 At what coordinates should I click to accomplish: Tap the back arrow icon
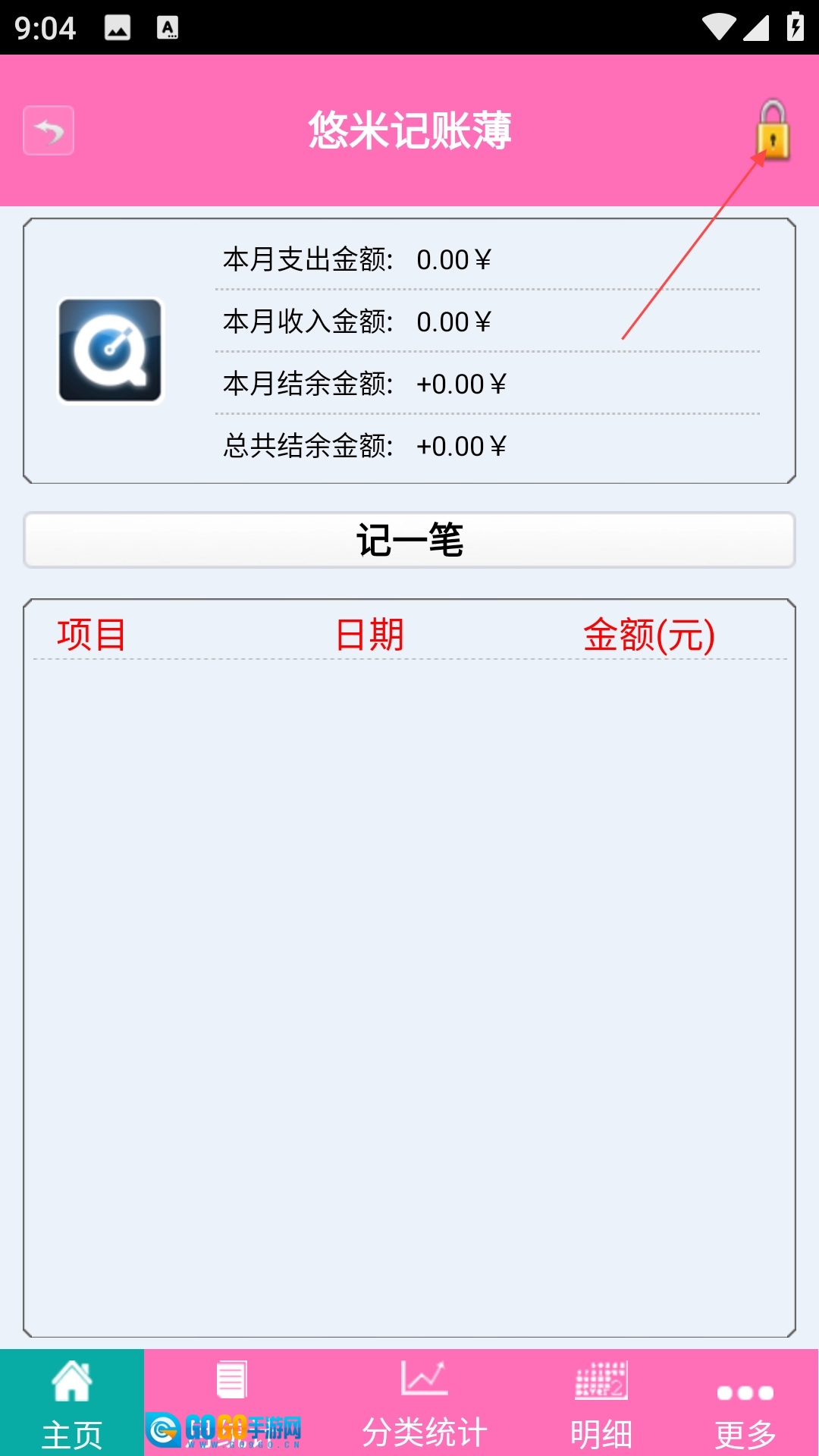point(49,130)
